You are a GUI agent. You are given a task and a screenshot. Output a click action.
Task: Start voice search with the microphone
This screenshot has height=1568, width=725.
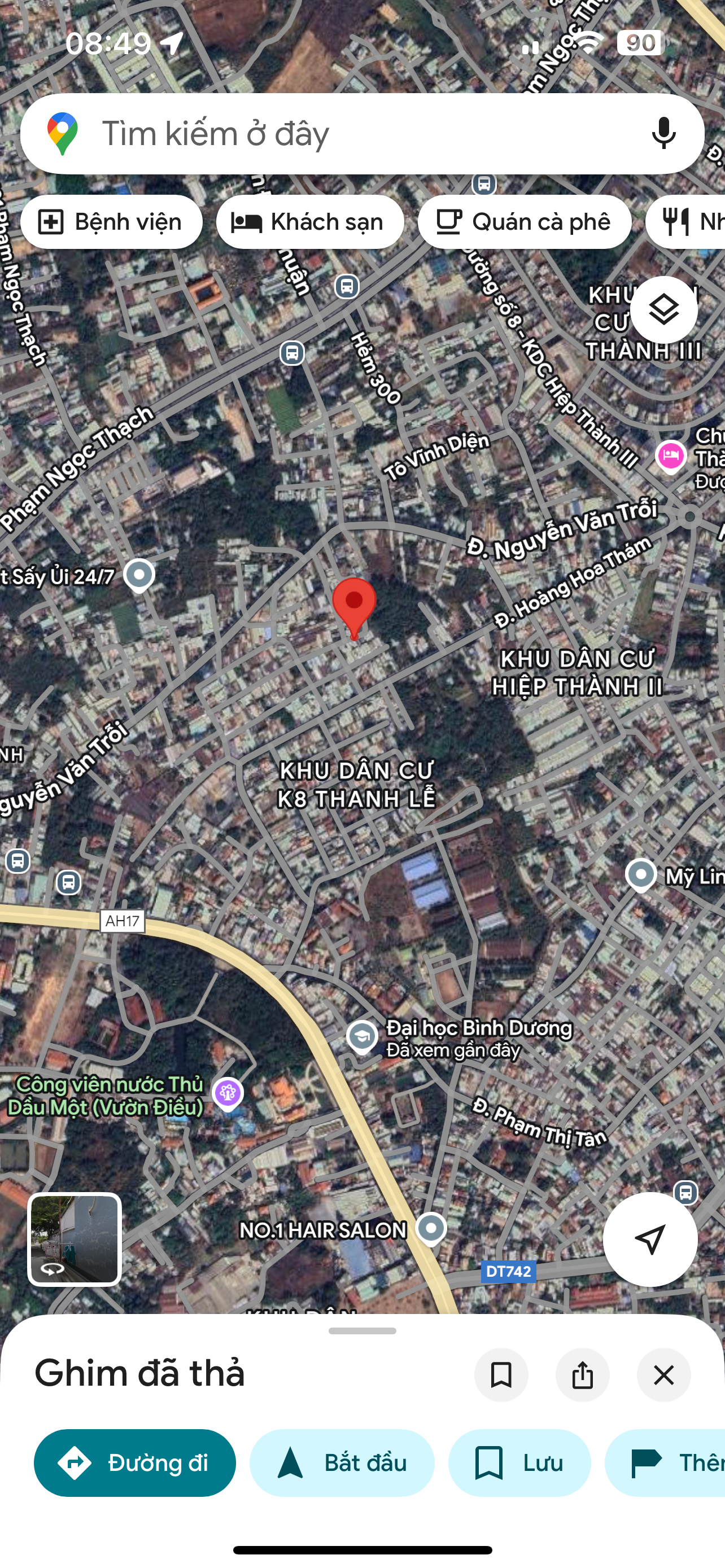pyautogui.click(x=663, y=133)
